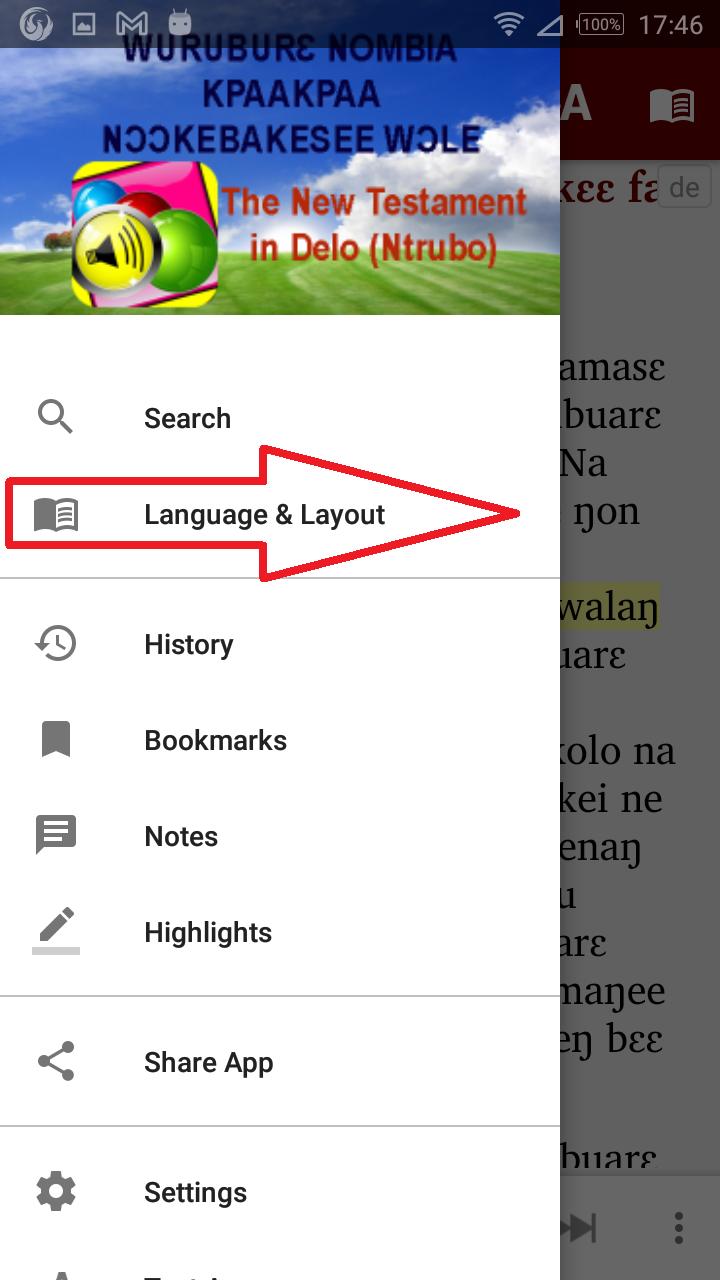
Task: Select Share App
Action: (280, 1062)
